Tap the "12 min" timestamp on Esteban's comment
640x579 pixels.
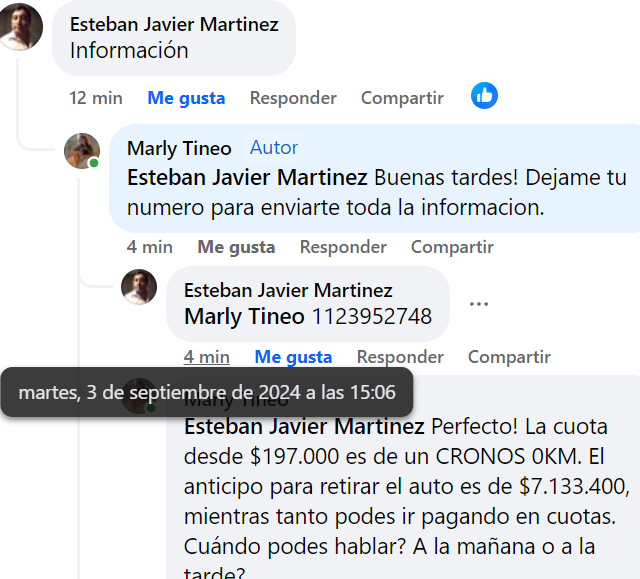(x=96, y=98)
